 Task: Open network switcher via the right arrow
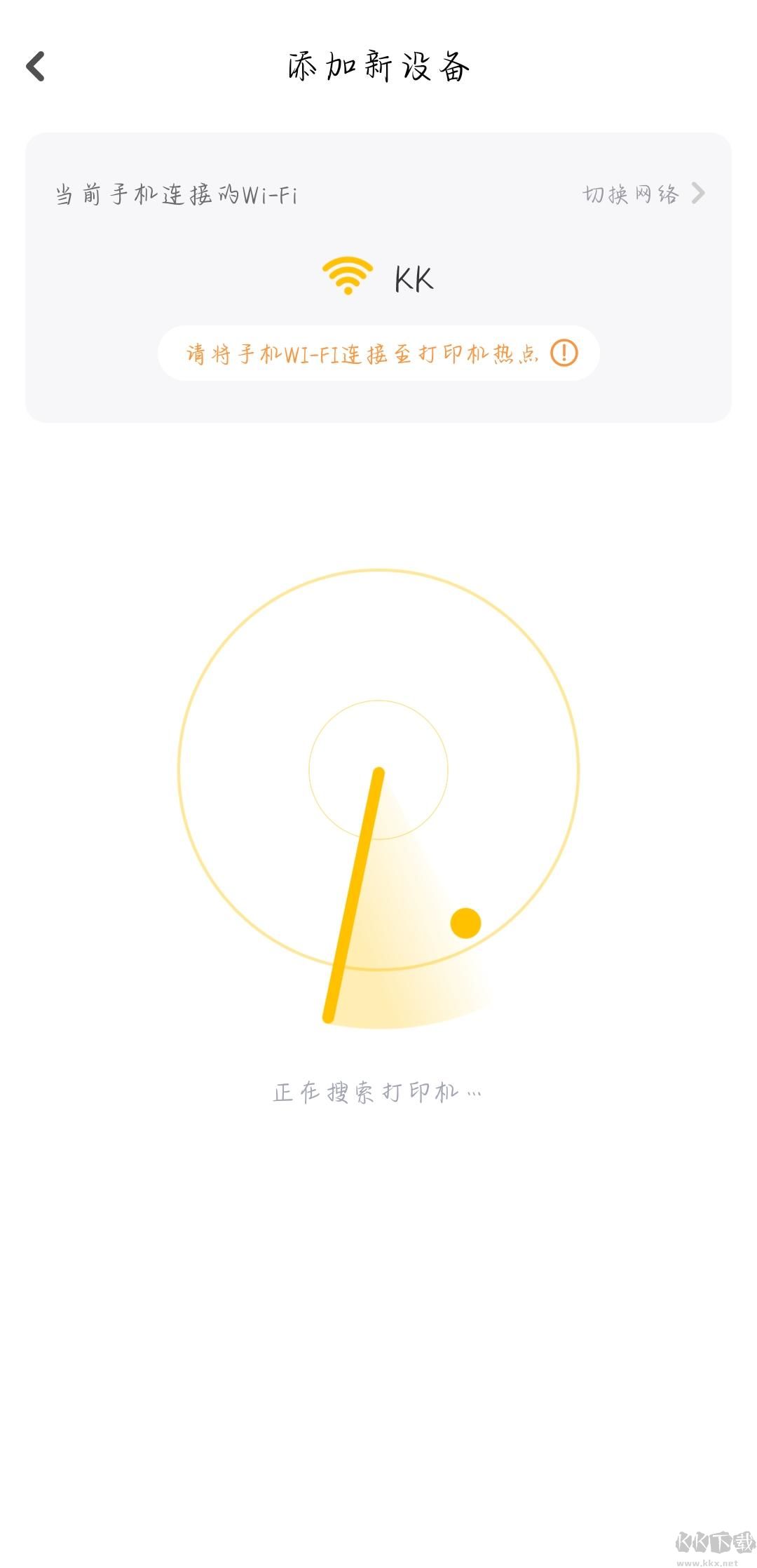pyautogui.click(x=697, y=194)
